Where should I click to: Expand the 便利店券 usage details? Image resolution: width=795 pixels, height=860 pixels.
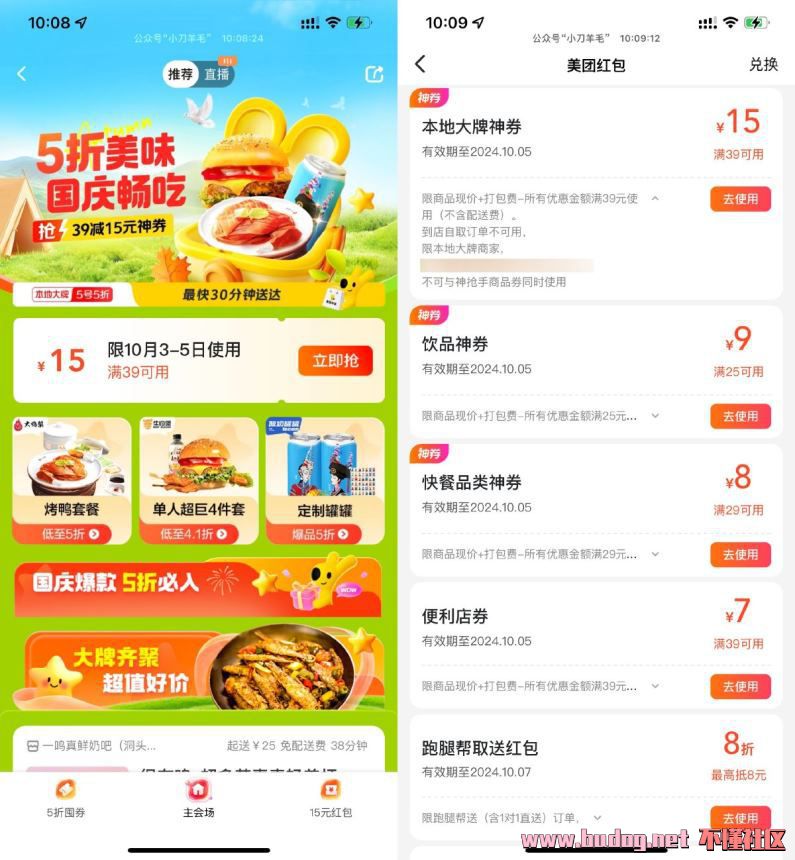click(x=655, y=686)
